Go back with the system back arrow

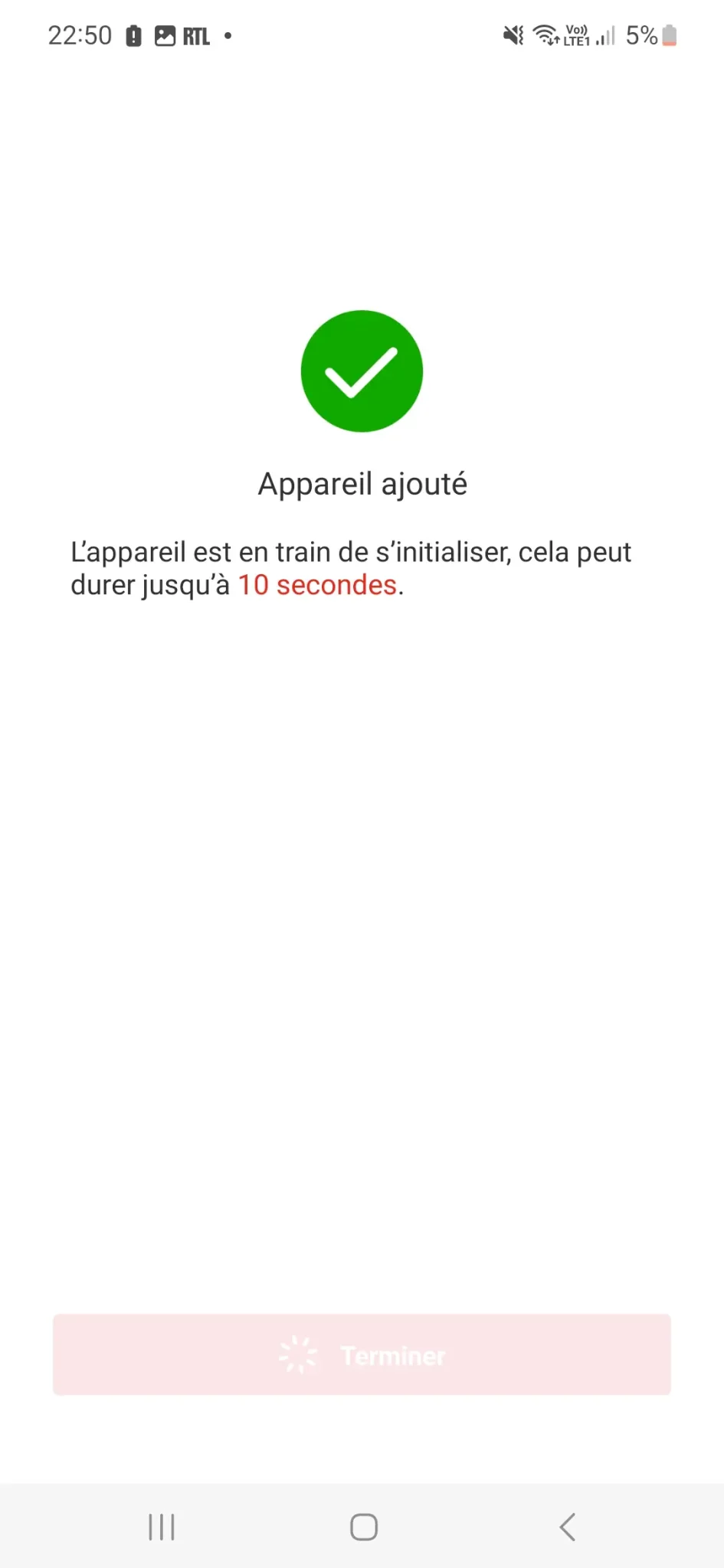567,1527
